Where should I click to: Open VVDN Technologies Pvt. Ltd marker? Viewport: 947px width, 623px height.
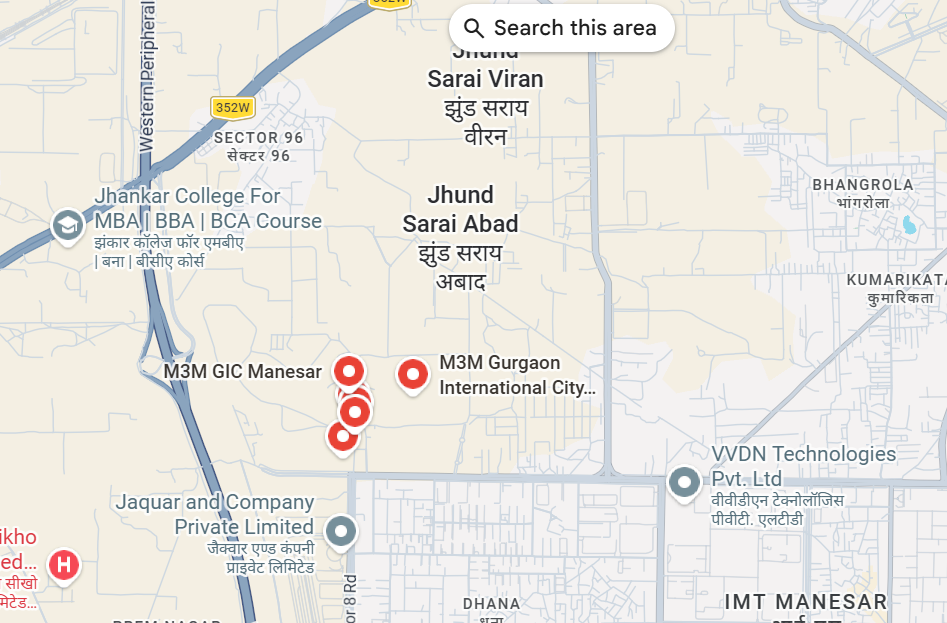[684, 483]
